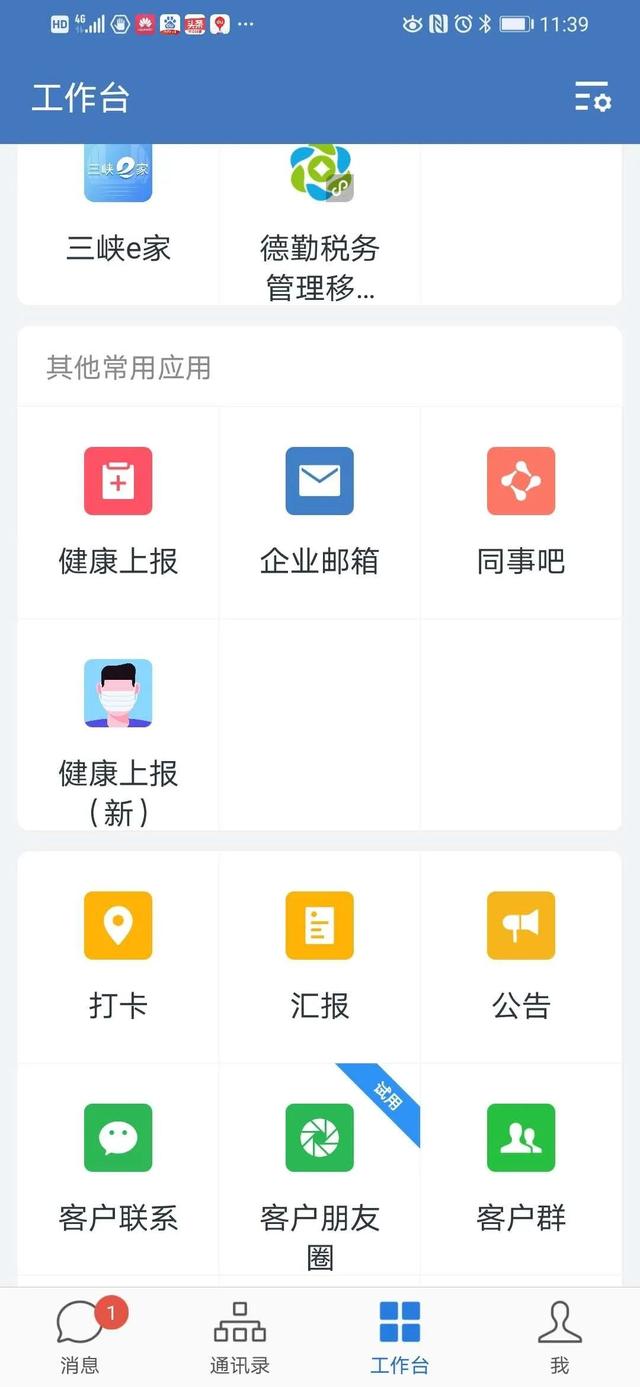
Task: Switch to the 消息 tab
Action: click(80, 1336)
